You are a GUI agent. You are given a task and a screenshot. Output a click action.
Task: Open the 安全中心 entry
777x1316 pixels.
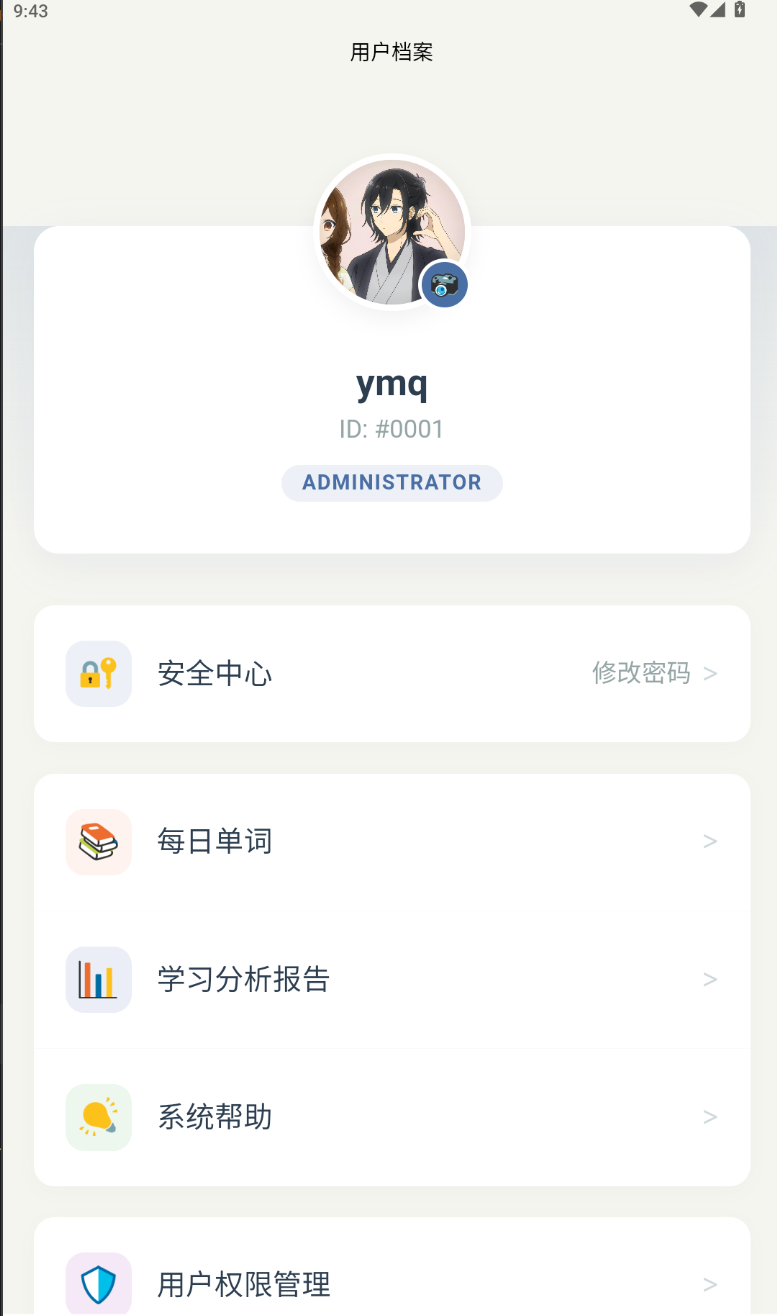pos(215,673)
